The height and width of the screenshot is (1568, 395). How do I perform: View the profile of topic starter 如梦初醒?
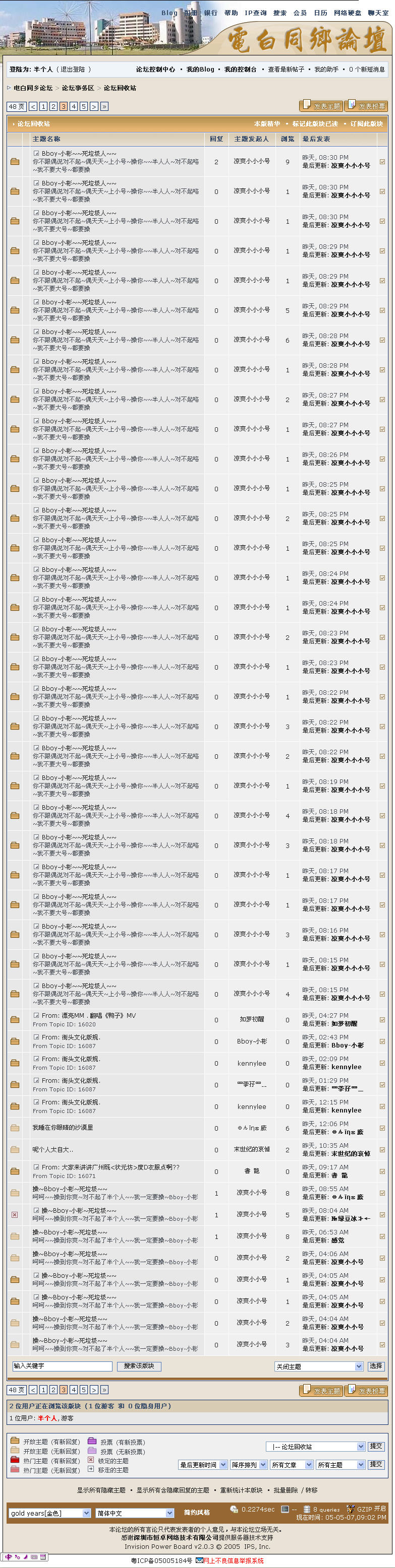pos(252,1019)
